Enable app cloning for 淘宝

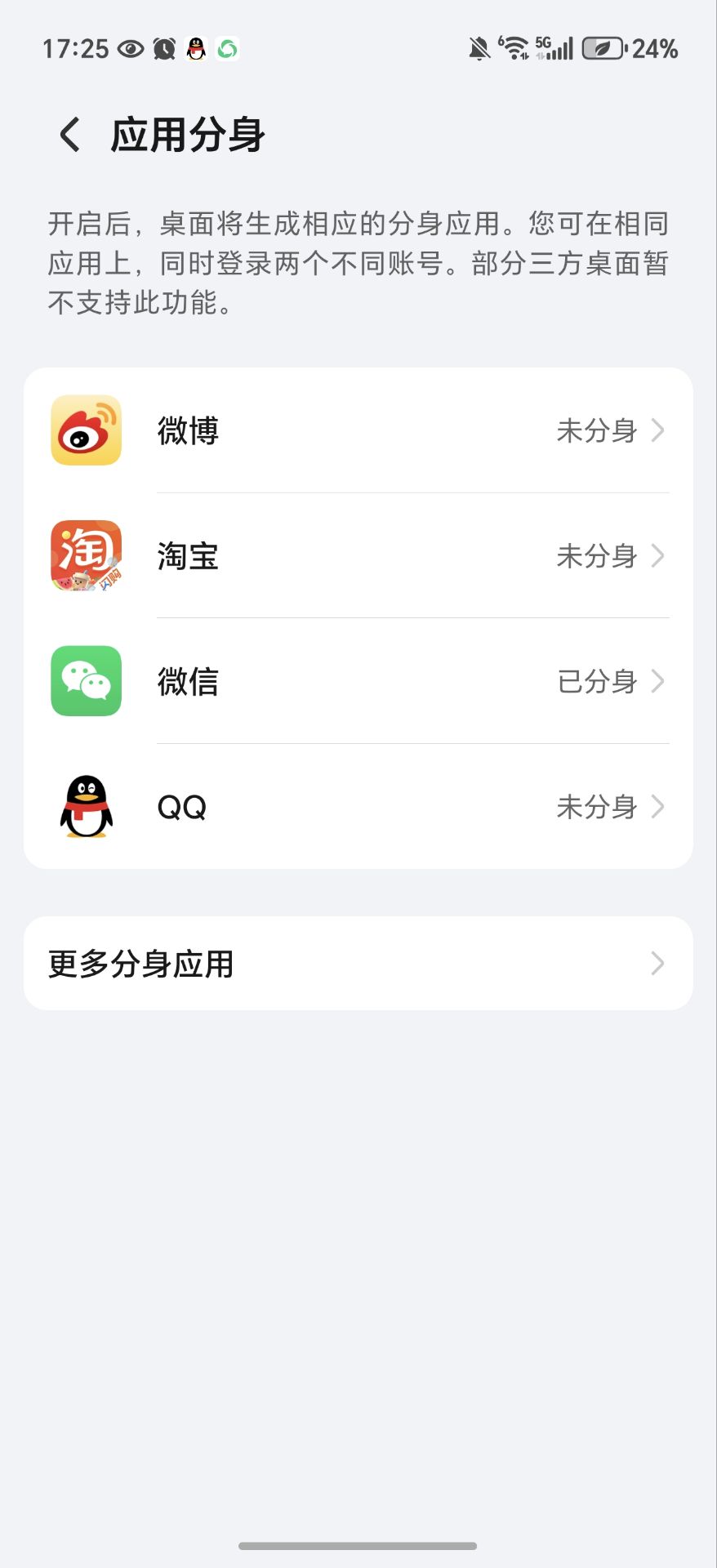click(x=359, y=556)
